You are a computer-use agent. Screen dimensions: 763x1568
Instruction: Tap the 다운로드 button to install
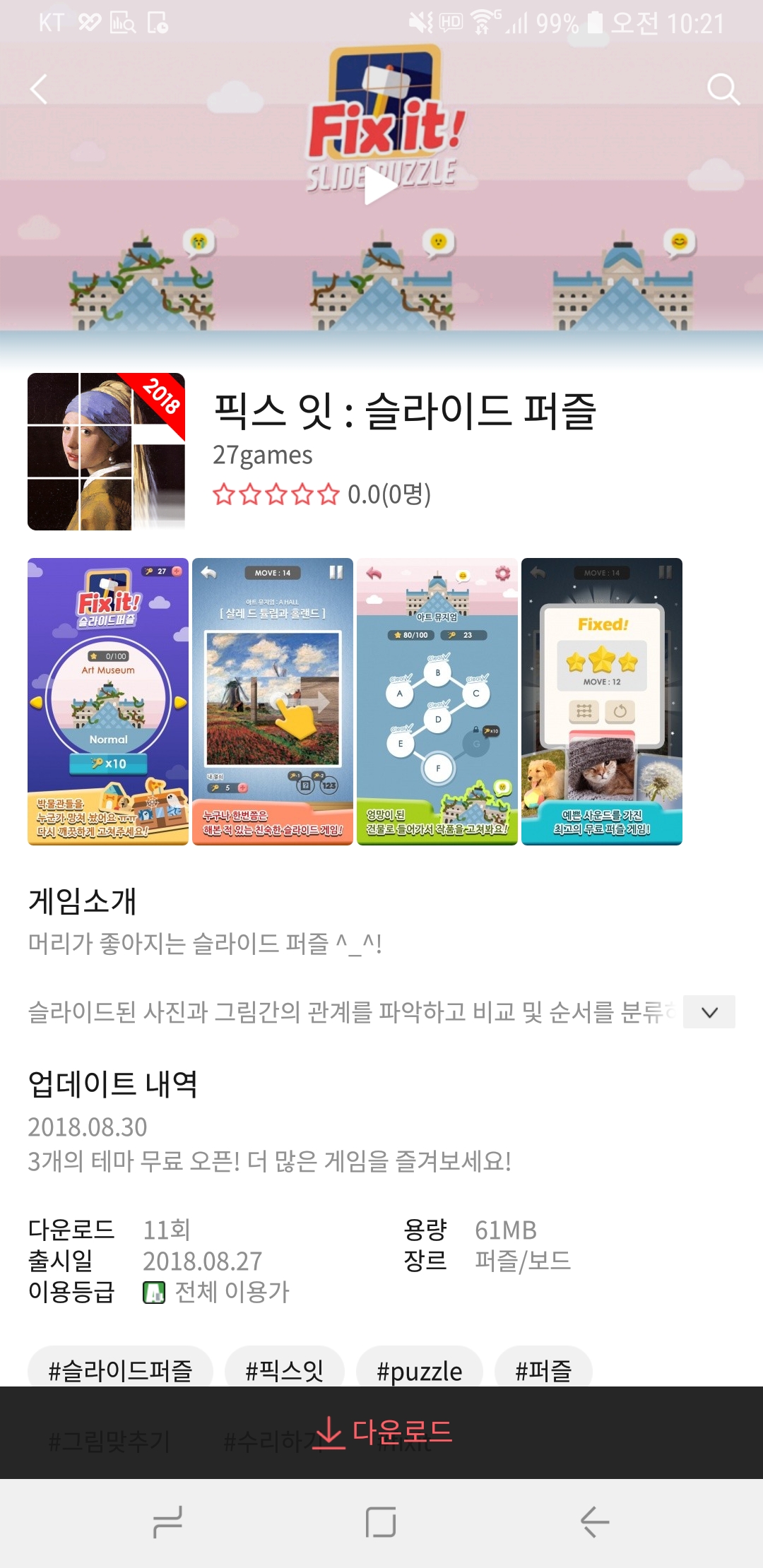click(381, 1432)
